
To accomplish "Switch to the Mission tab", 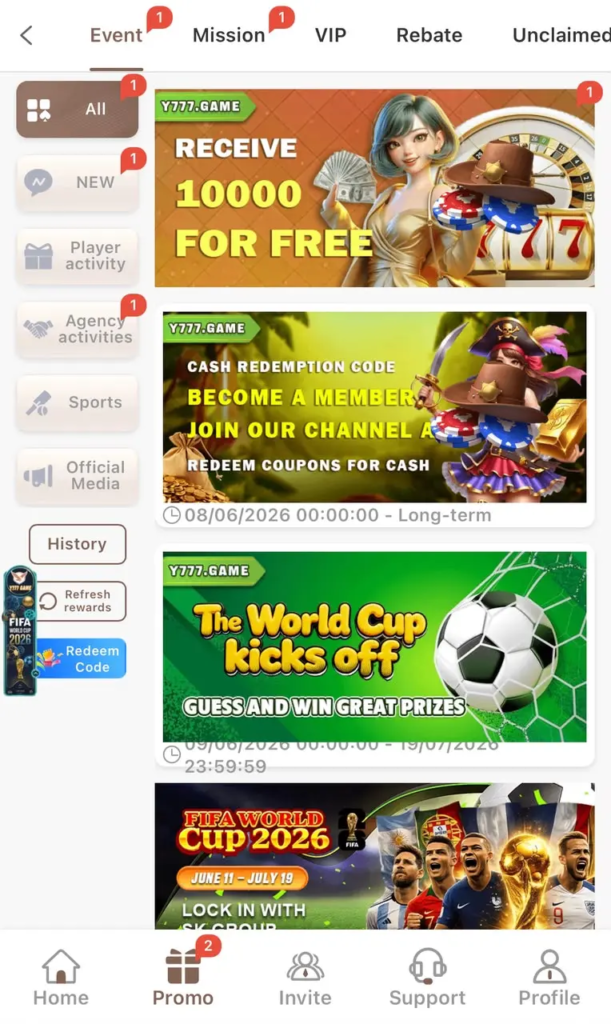I will point(228,35).
